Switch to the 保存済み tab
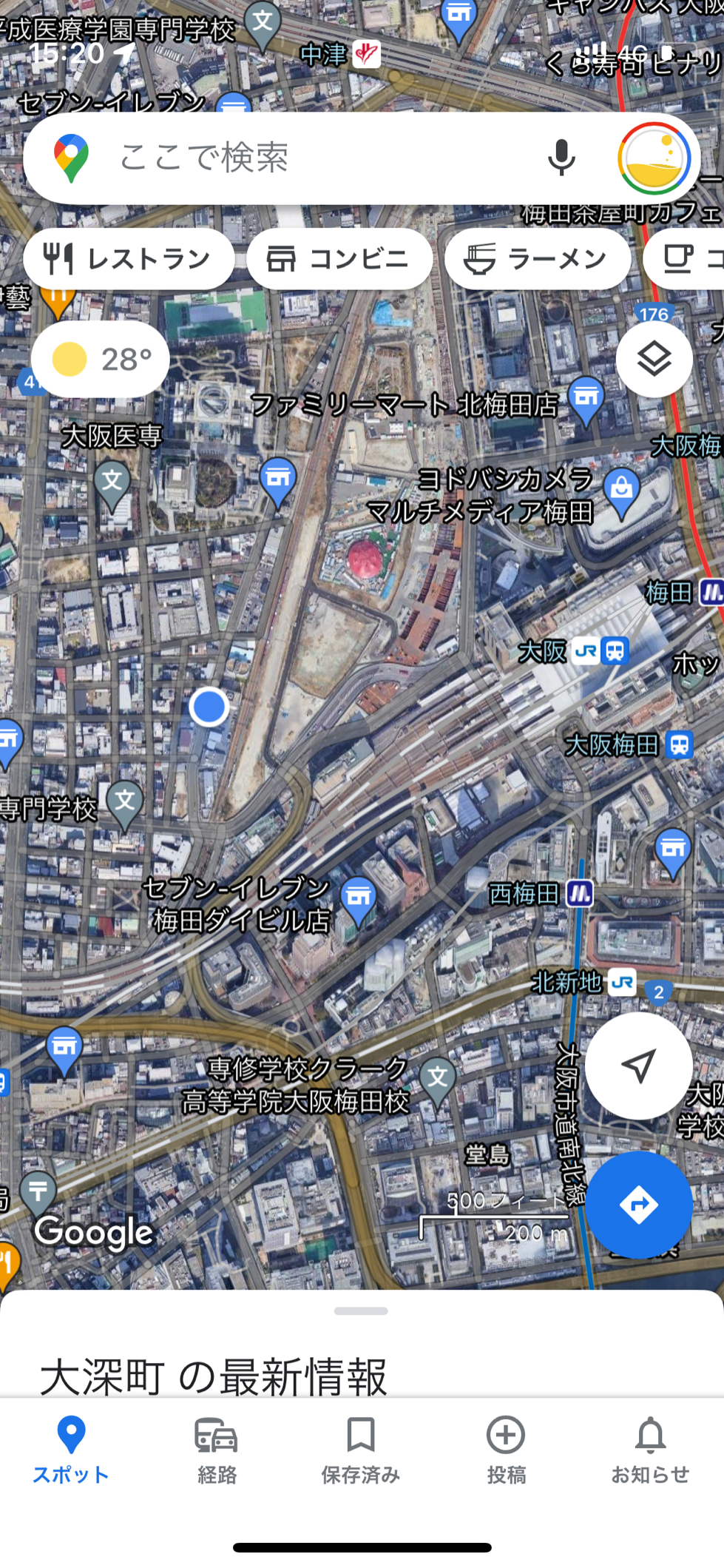The height and width of the screenshot is (1568, 724). click(x=361, y=1450)
